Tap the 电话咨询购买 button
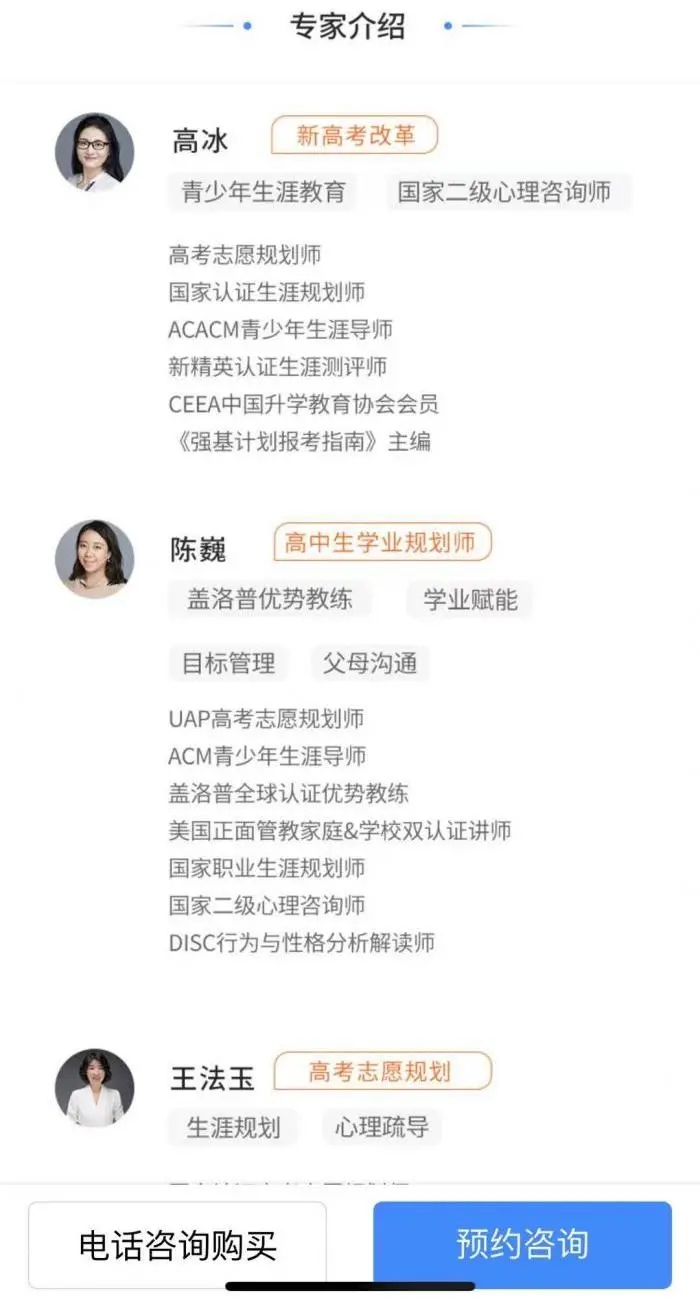This screenshot has height=1306, width=700. 177,1245
